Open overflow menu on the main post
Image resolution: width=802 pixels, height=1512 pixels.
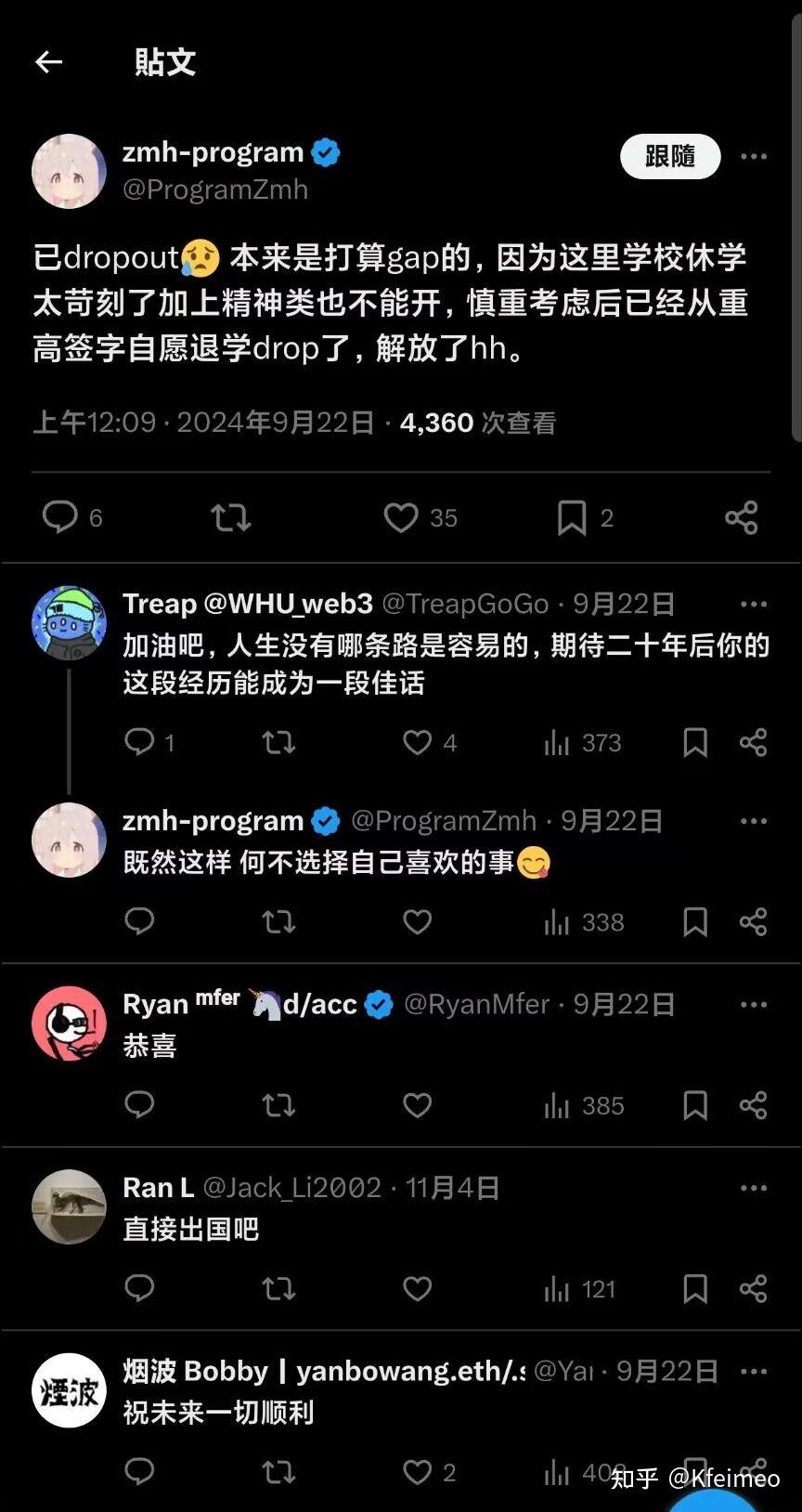[754, 156]
